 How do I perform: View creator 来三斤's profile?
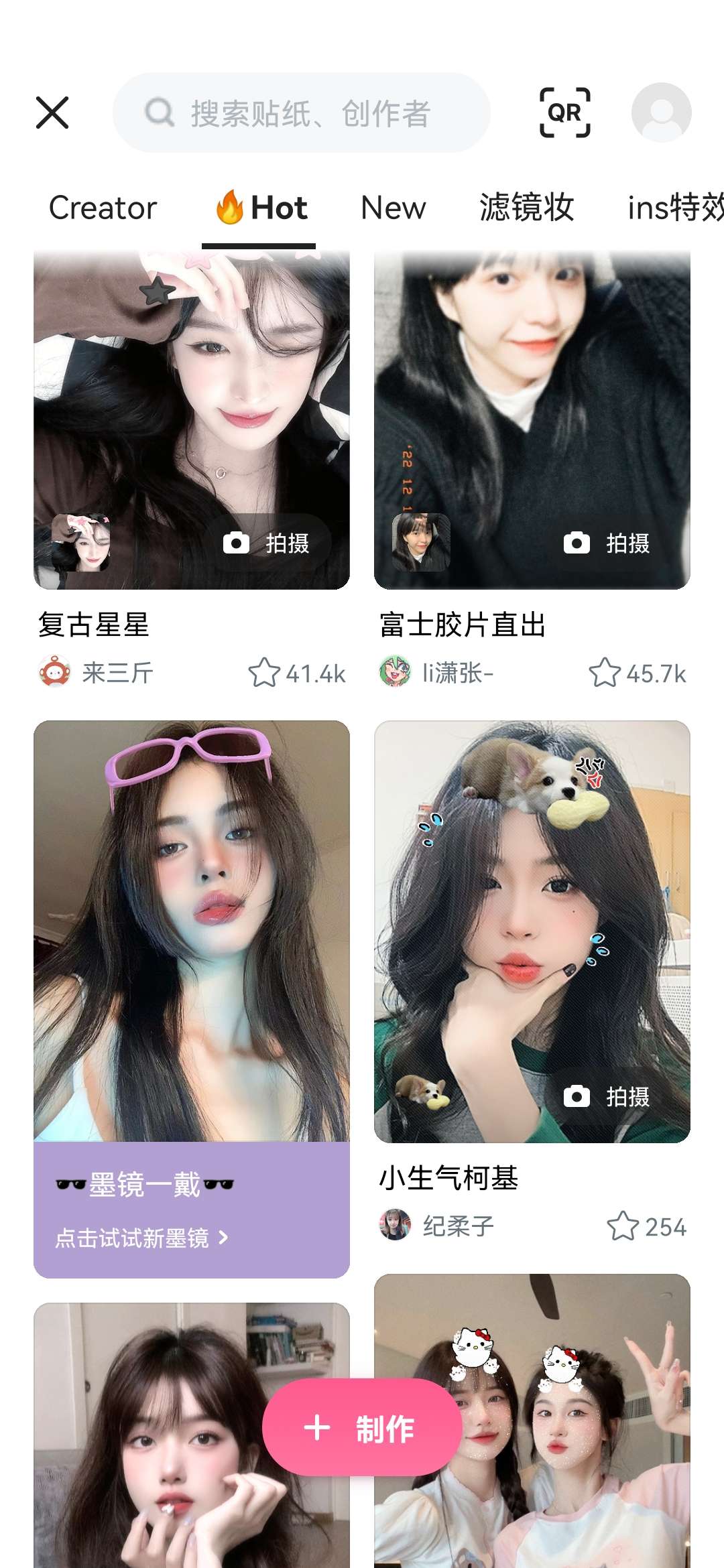coord(97,672)
